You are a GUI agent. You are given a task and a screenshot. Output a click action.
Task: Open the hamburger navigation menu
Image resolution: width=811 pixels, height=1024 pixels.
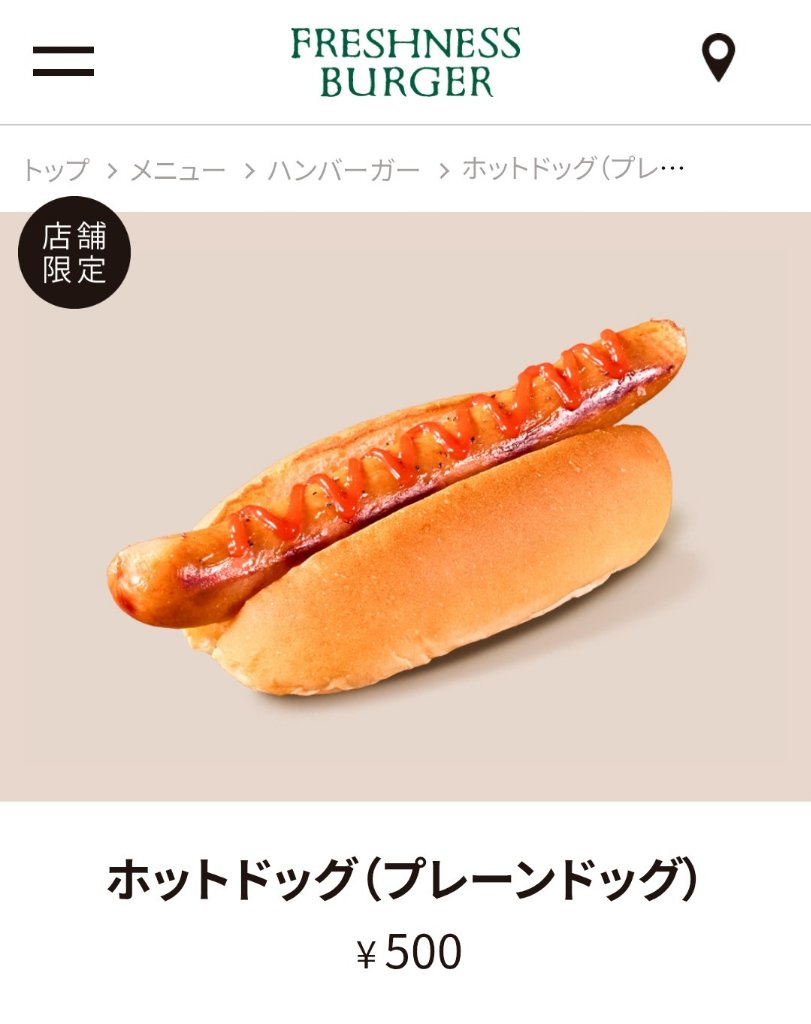pos(63,60)
